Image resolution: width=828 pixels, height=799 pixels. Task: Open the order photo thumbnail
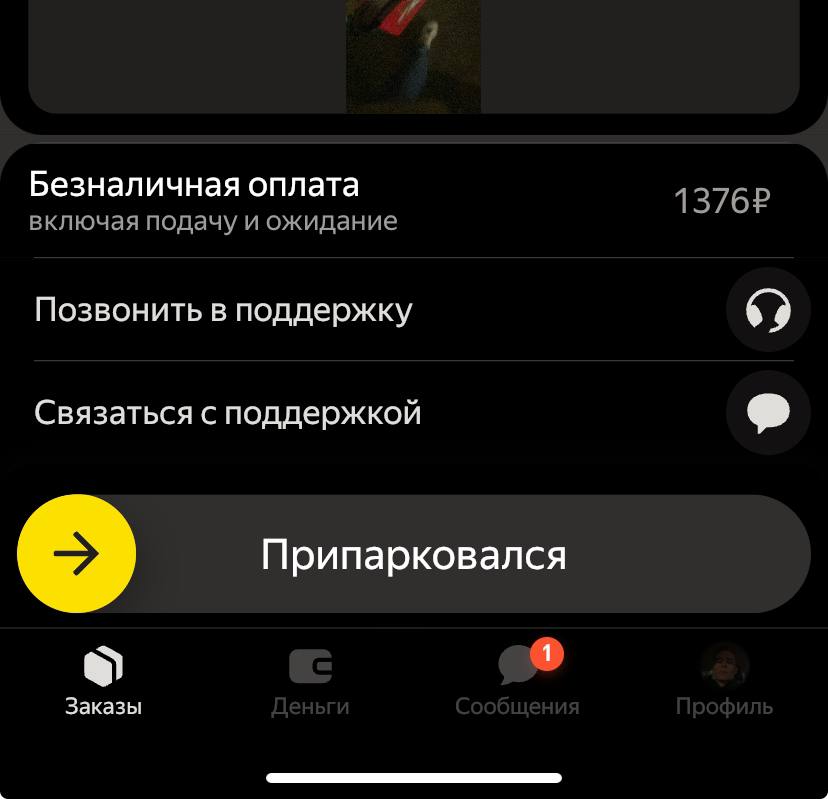[x=413, y=55]
